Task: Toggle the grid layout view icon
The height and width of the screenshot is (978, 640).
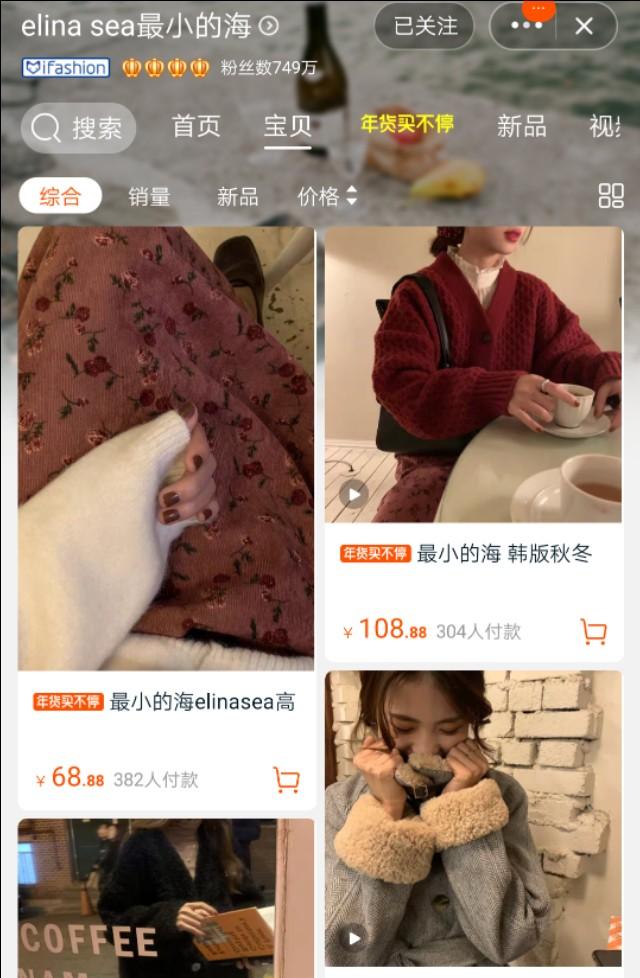Action: pos(610,196)
